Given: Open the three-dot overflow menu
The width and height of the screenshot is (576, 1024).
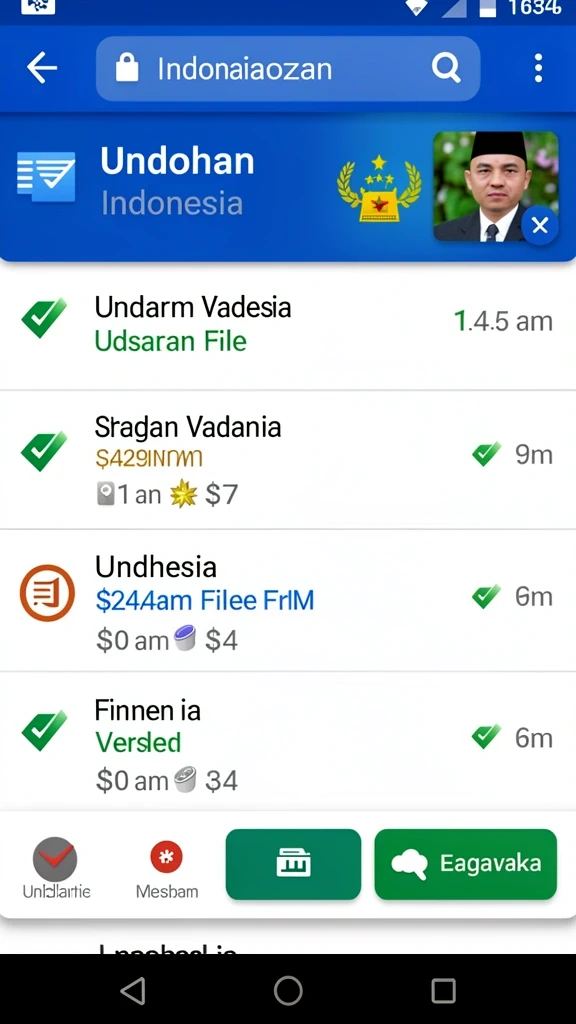Looking at the screenshot, I should (x=538, y=68).
